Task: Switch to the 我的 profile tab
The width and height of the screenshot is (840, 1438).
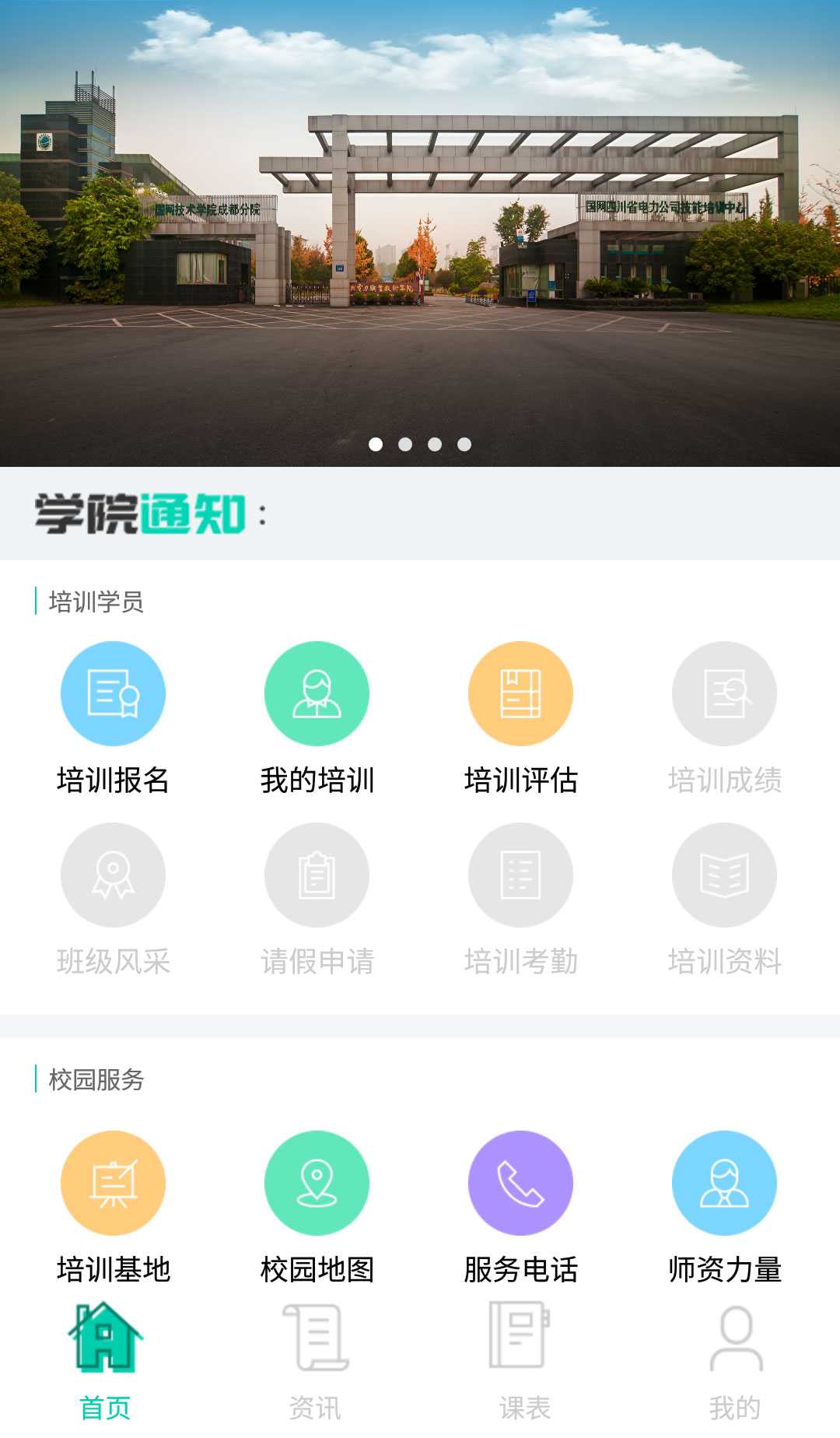Action: [x=735, y=1362]
